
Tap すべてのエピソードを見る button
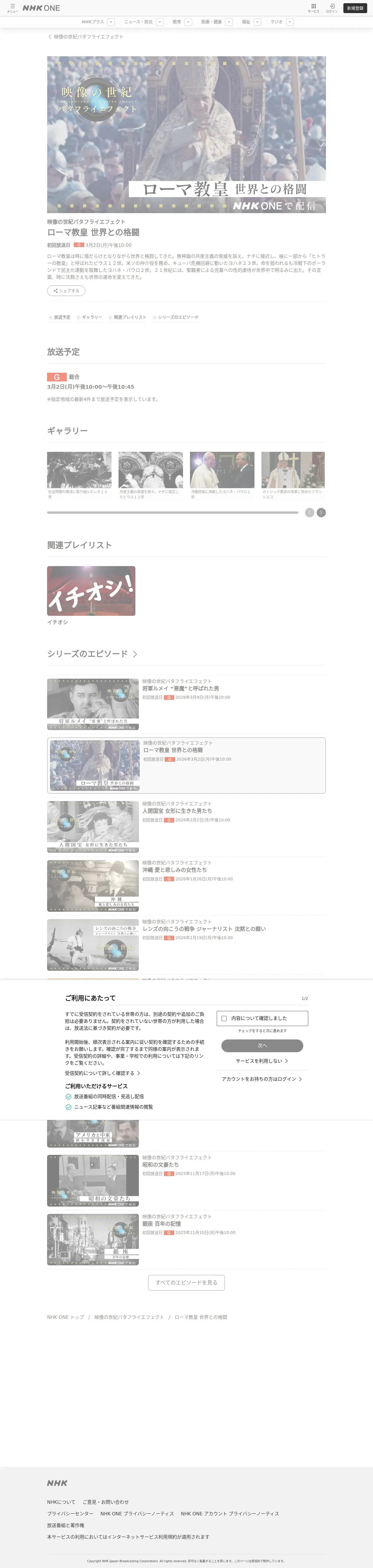tap(186, 1282)
